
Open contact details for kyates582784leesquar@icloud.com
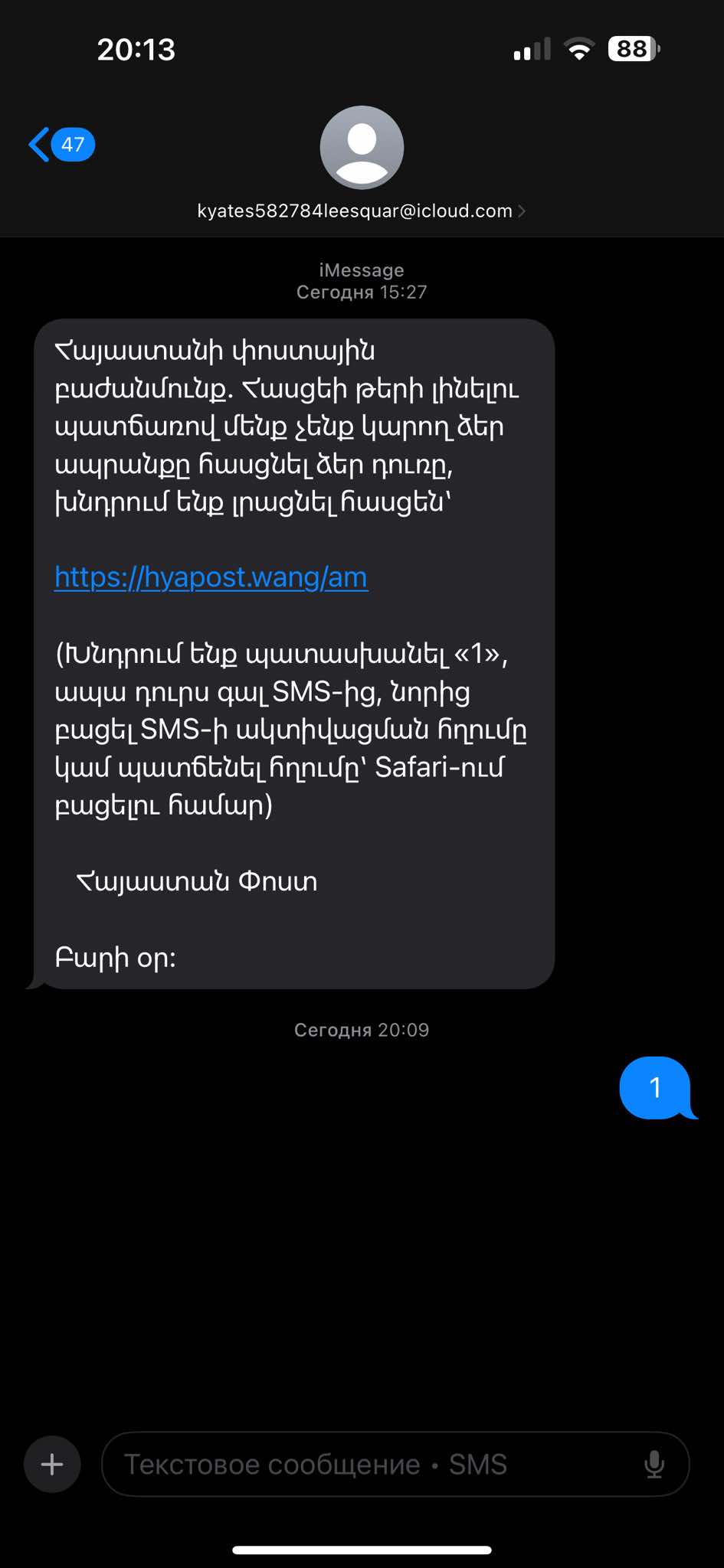point(361,211)
